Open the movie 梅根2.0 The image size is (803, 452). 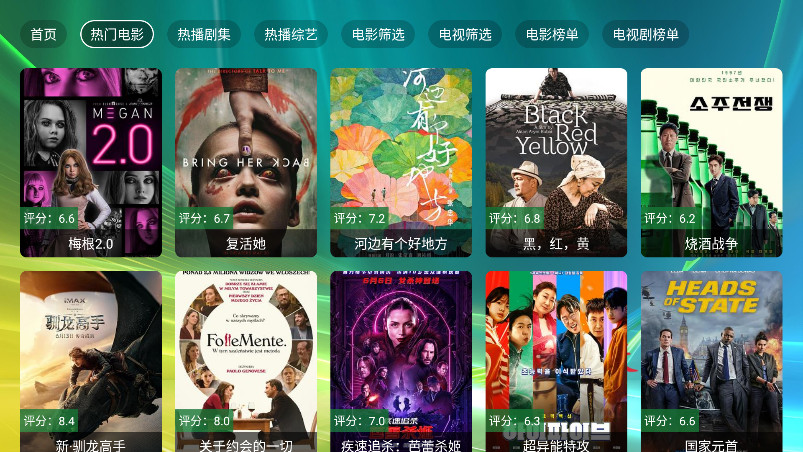tap(91, 160)
